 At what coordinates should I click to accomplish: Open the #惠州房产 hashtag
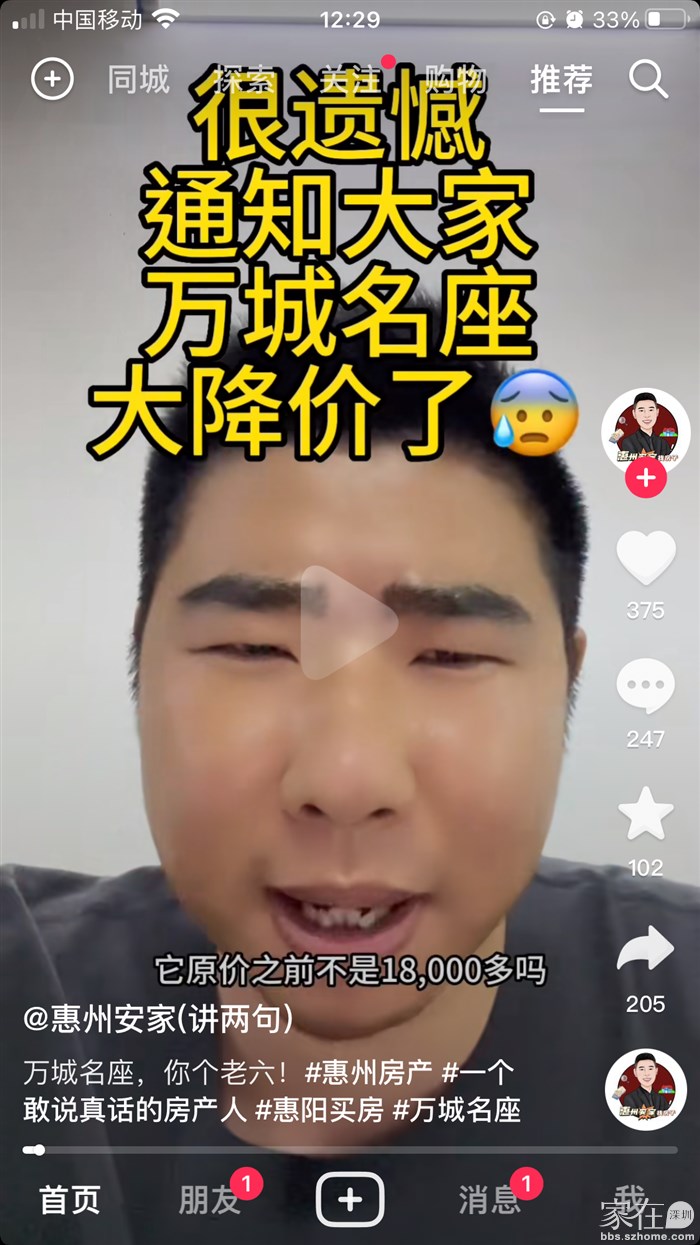tap(368, 1072)
